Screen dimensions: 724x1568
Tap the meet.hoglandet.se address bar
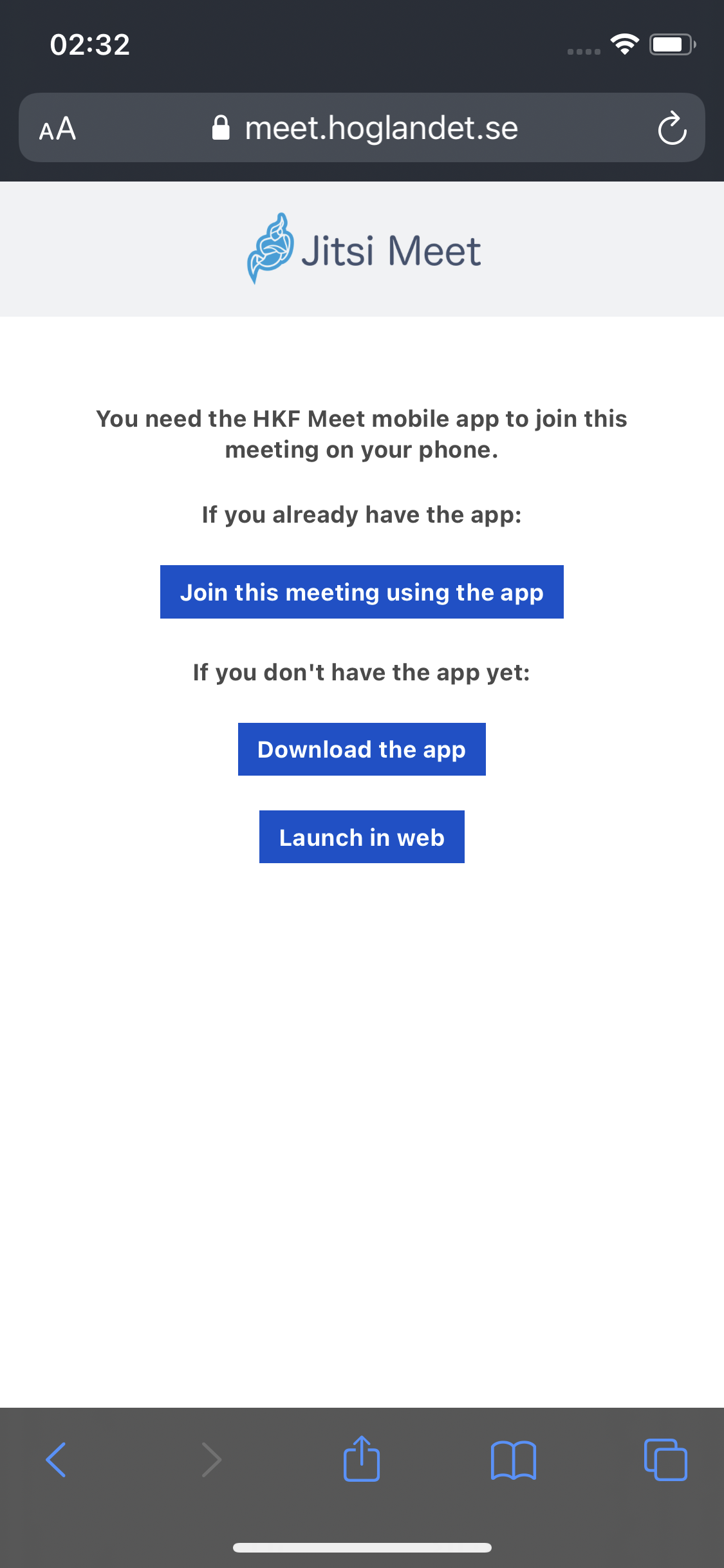point(365,128)
